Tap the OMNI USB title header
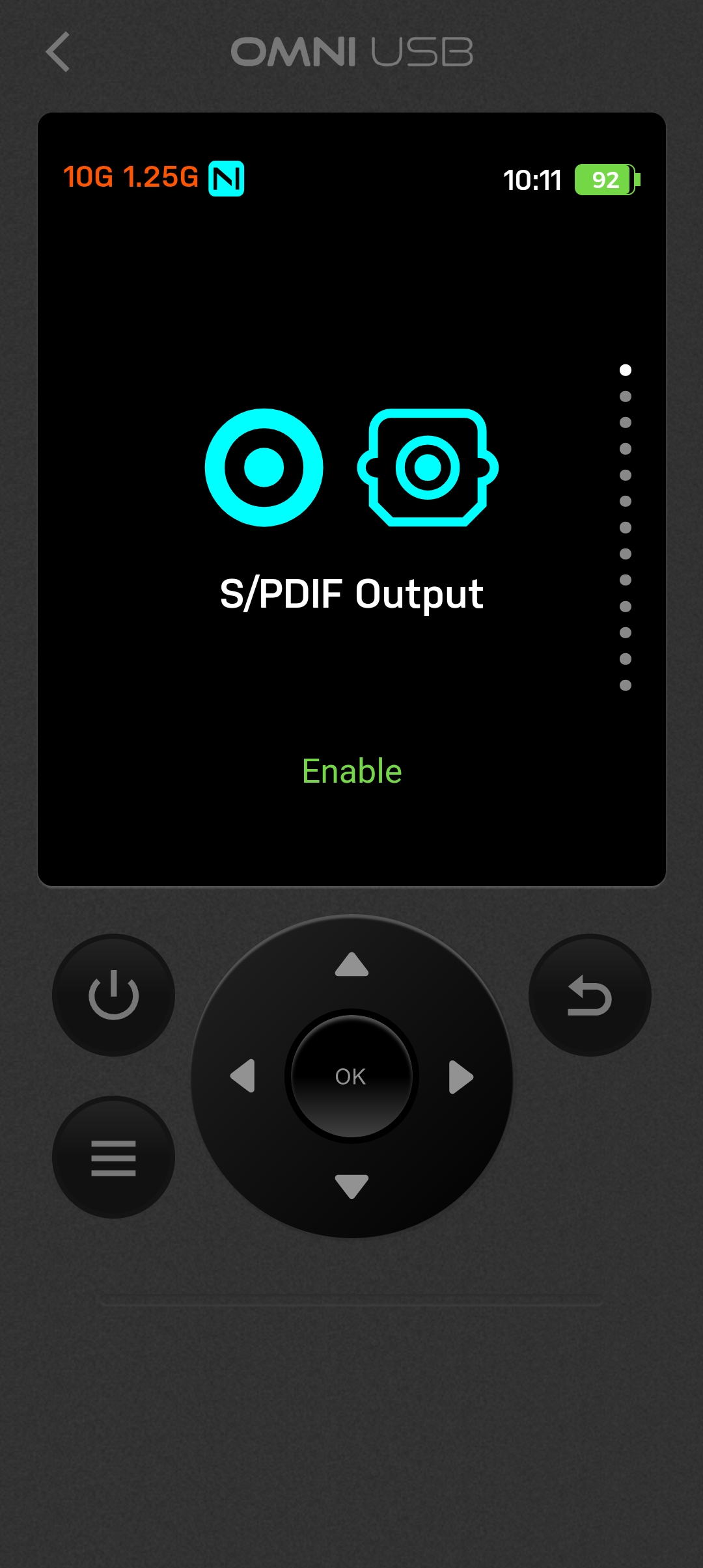Viewport: 703px width, 1568px height. point(351,51)
